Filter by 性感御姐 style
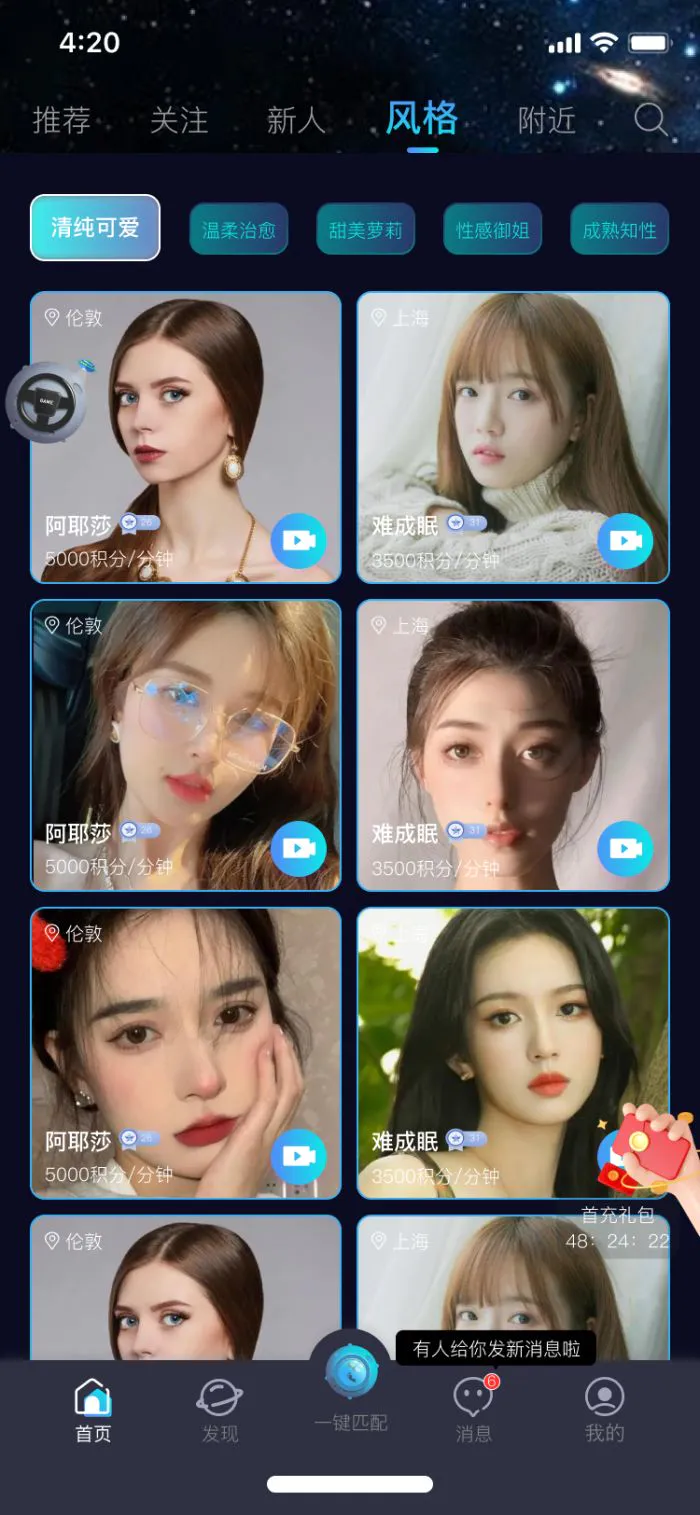This screenshot has height=1515, width=700. tap(492, 230)
